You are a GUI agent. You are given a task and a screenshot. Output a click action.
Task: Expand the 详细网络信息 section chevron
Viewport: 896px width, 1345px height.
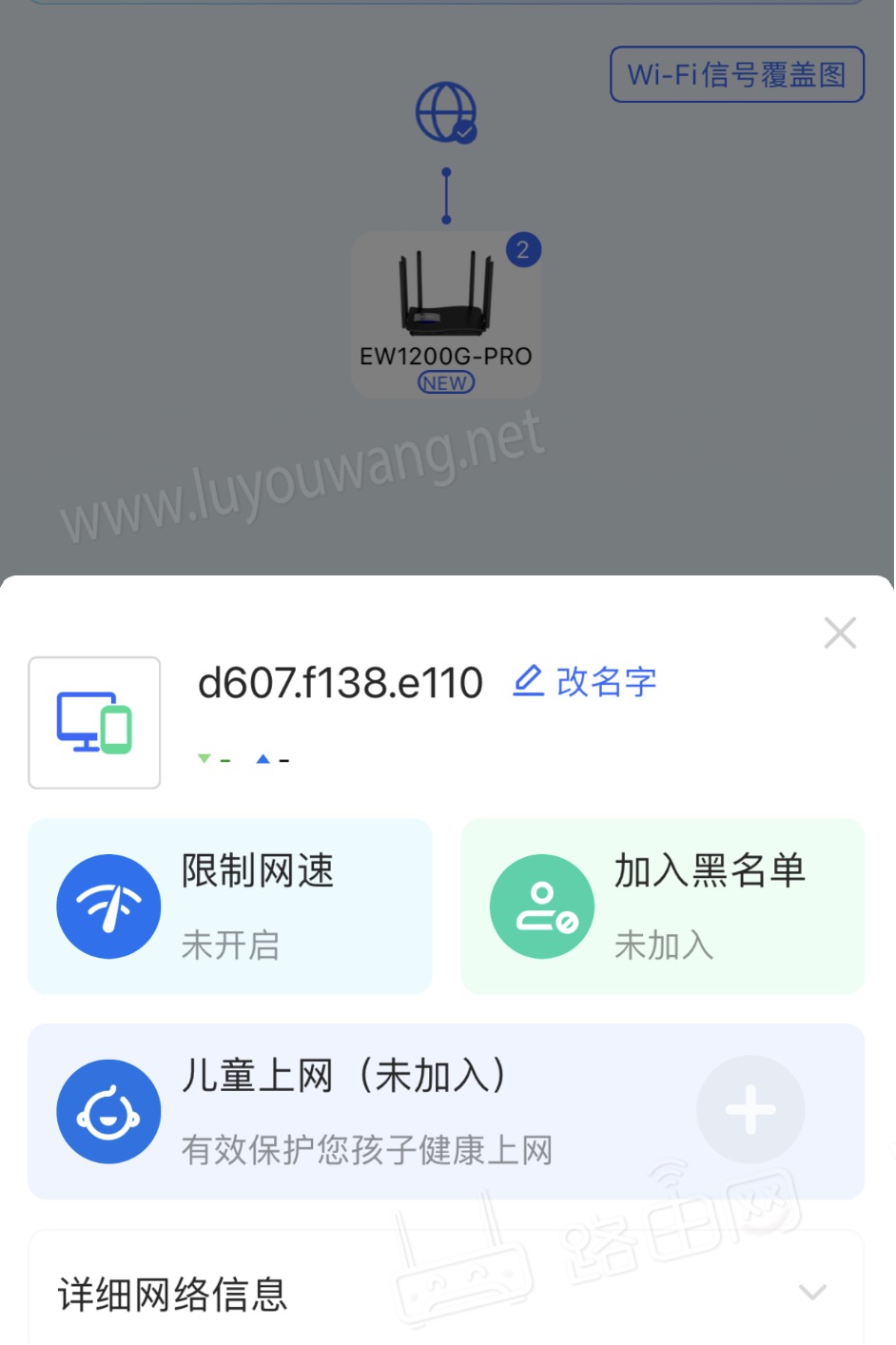[811, 1292]
